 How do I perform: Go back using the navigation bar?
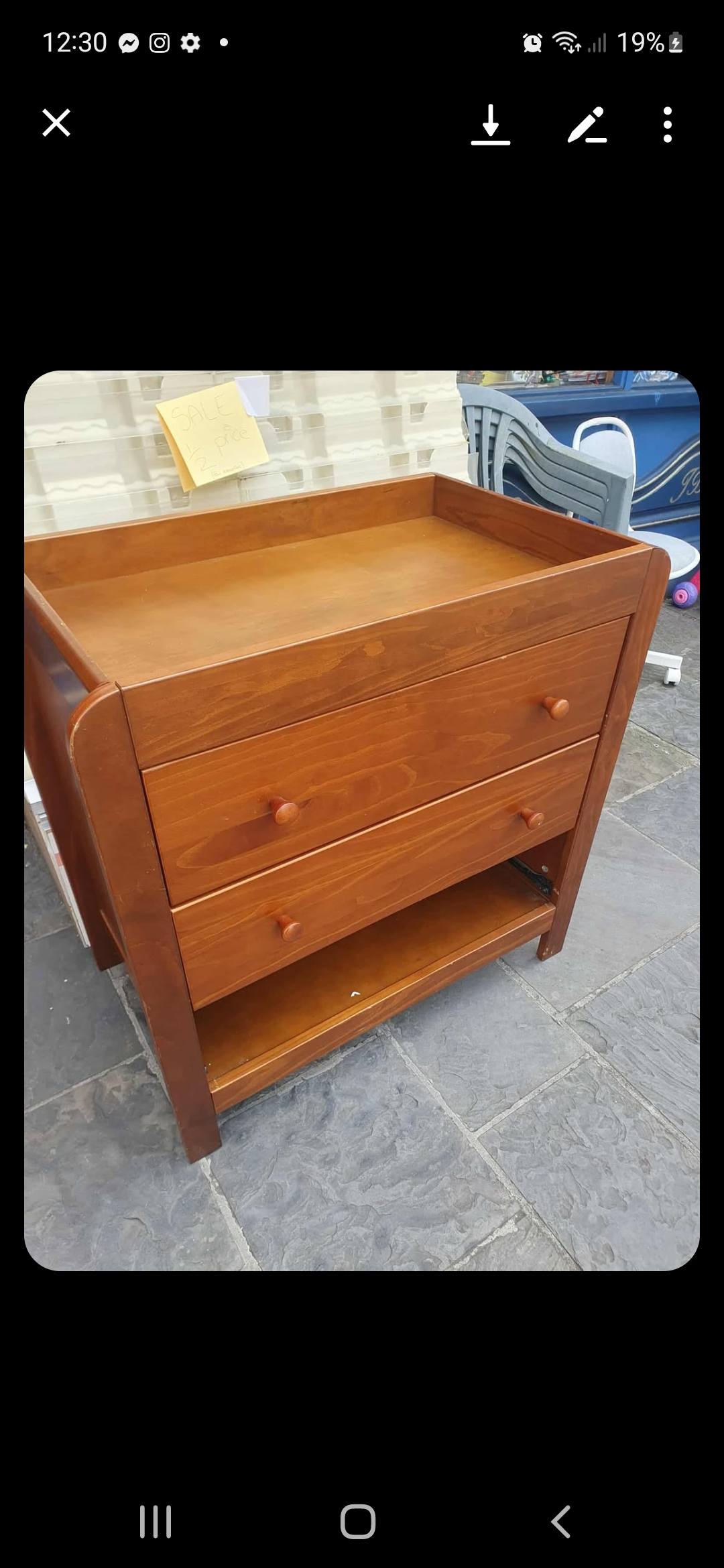pyautogui.click(x=560, y=1521)
